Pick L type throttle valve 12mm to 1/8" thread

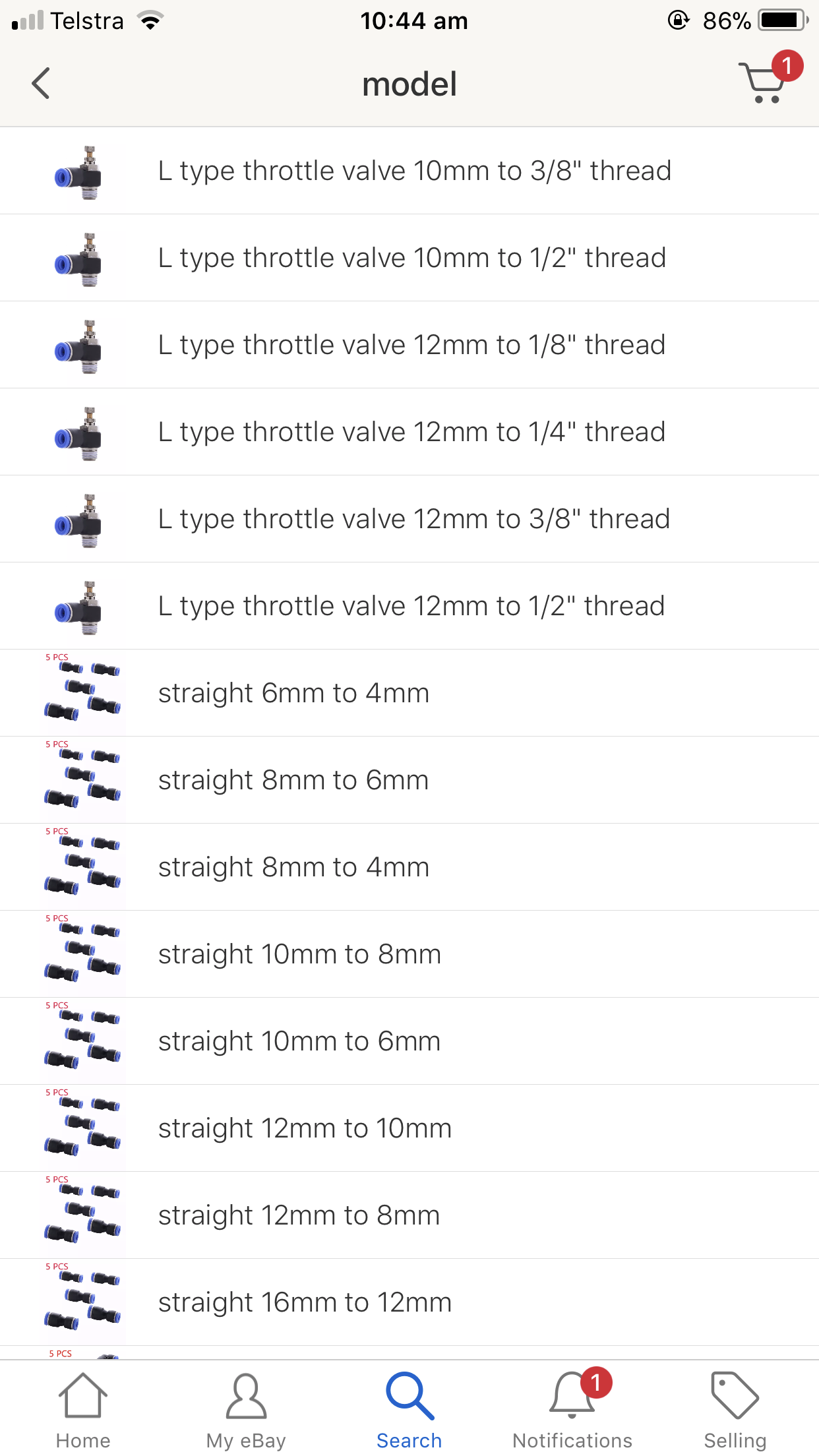(411, 345)
